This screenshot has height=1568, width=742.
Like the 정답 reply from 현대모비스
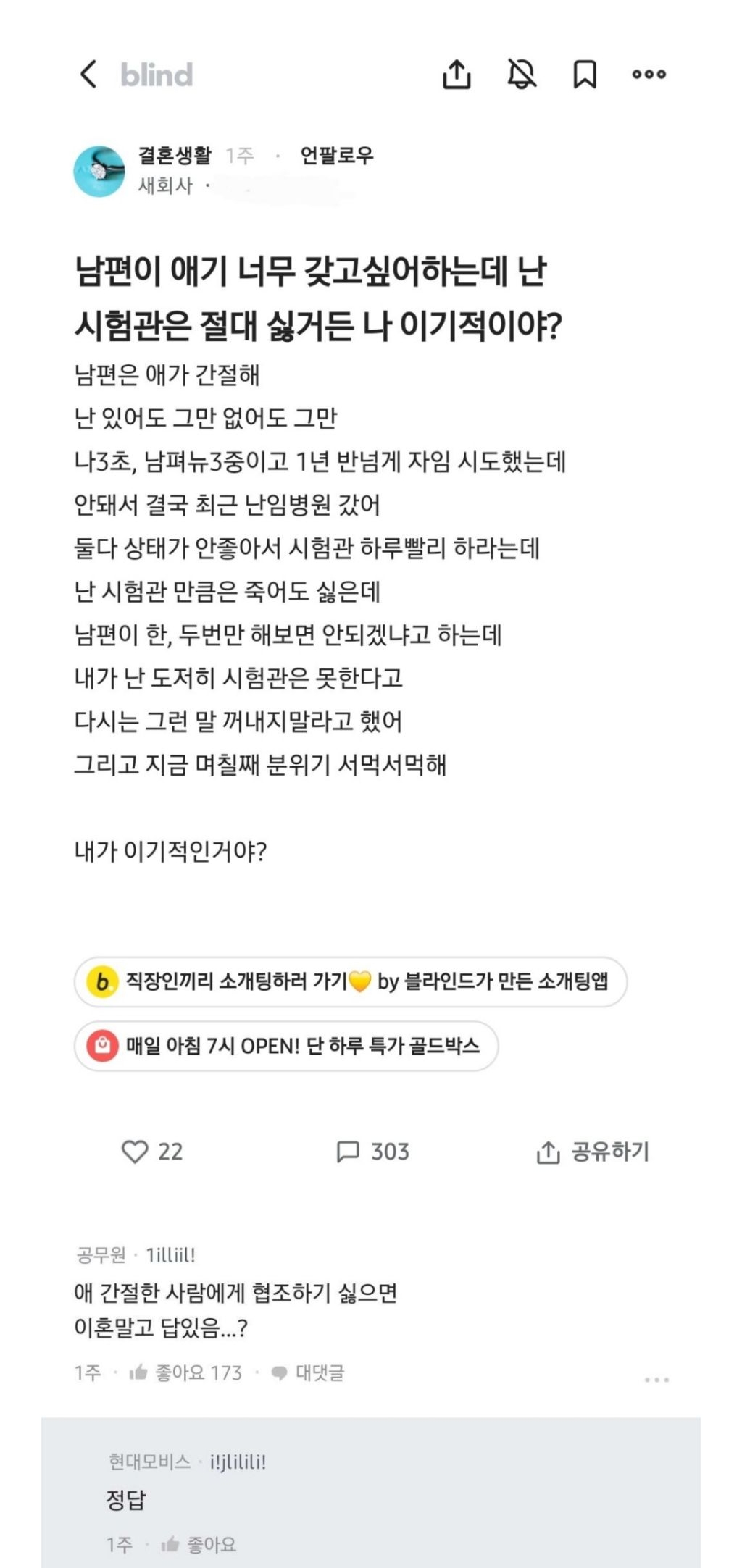click(199, 1545)
